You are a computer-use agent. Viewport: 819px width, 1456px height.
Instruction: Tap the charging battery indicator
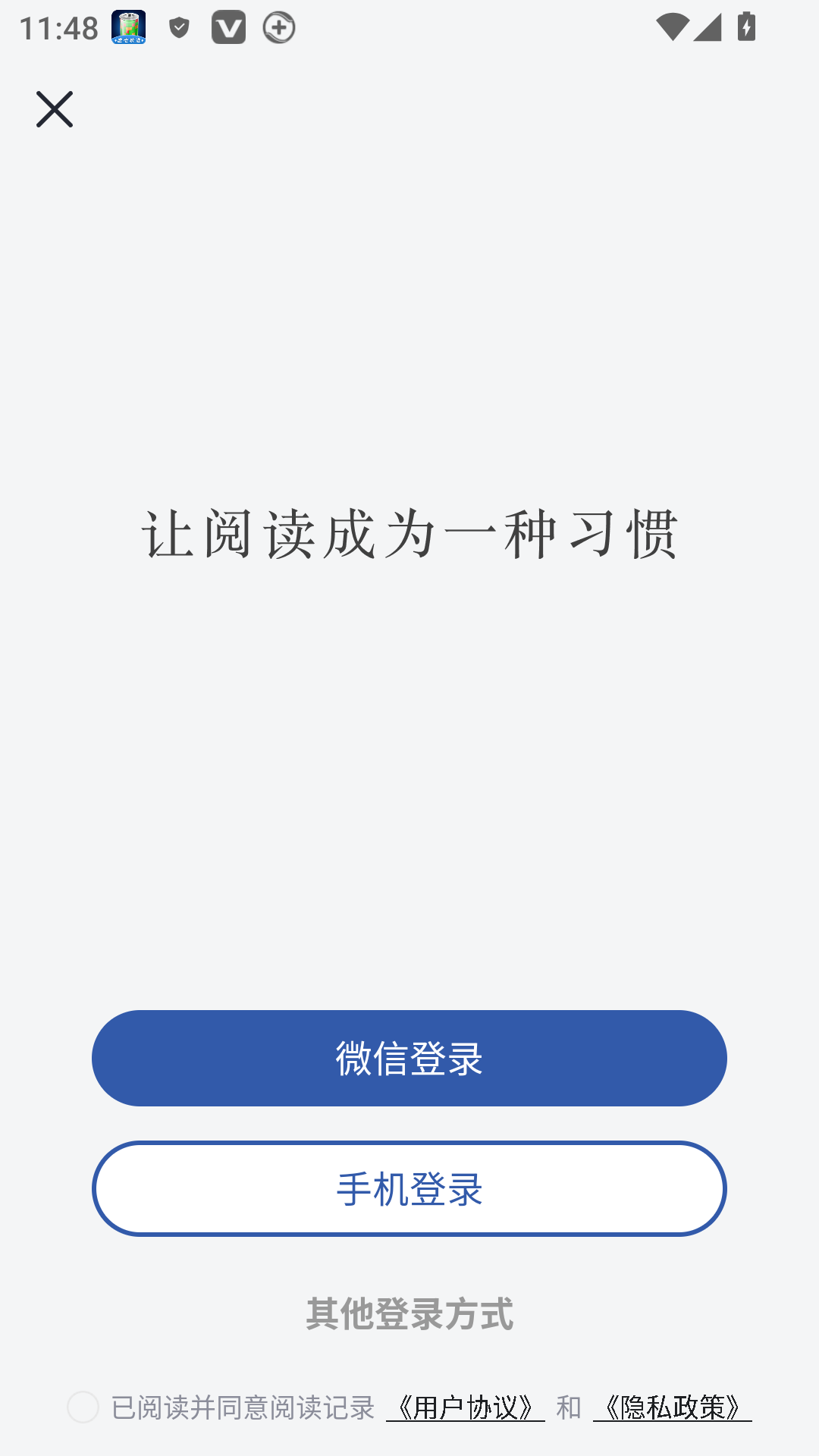tap(748, 27)
